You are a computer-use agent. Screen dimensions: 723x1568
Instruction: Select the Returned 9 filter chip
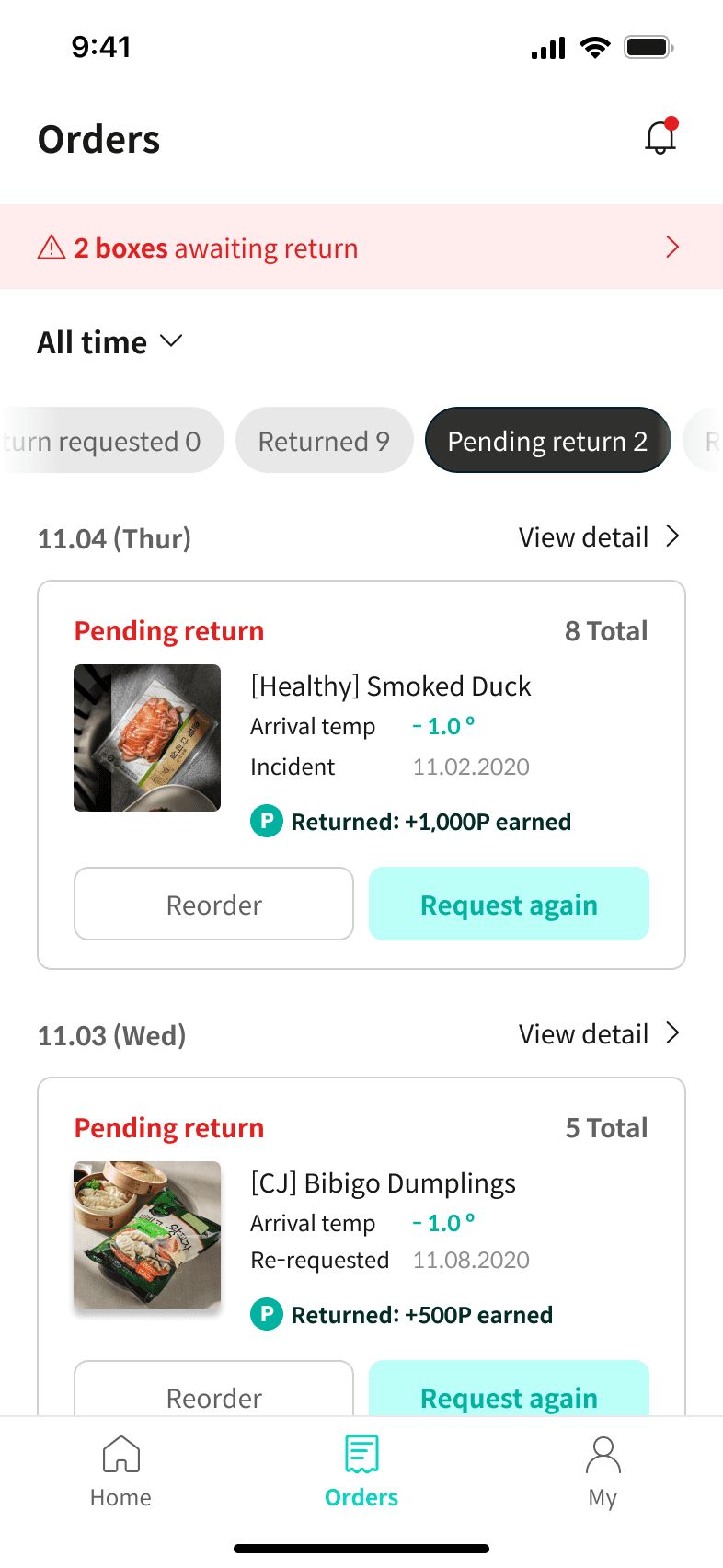click(324, 441)
